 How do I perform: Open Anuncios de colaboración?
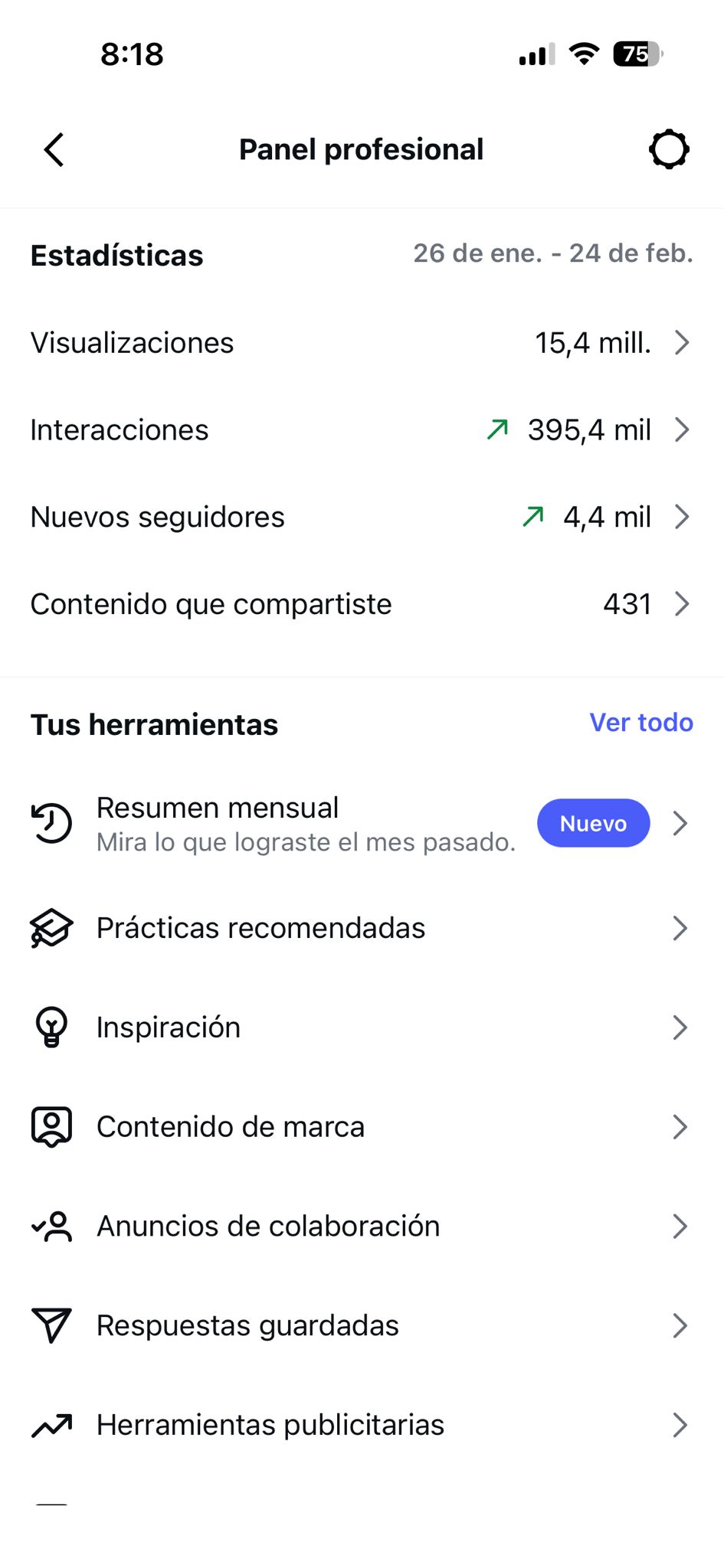coord(361,1227)
